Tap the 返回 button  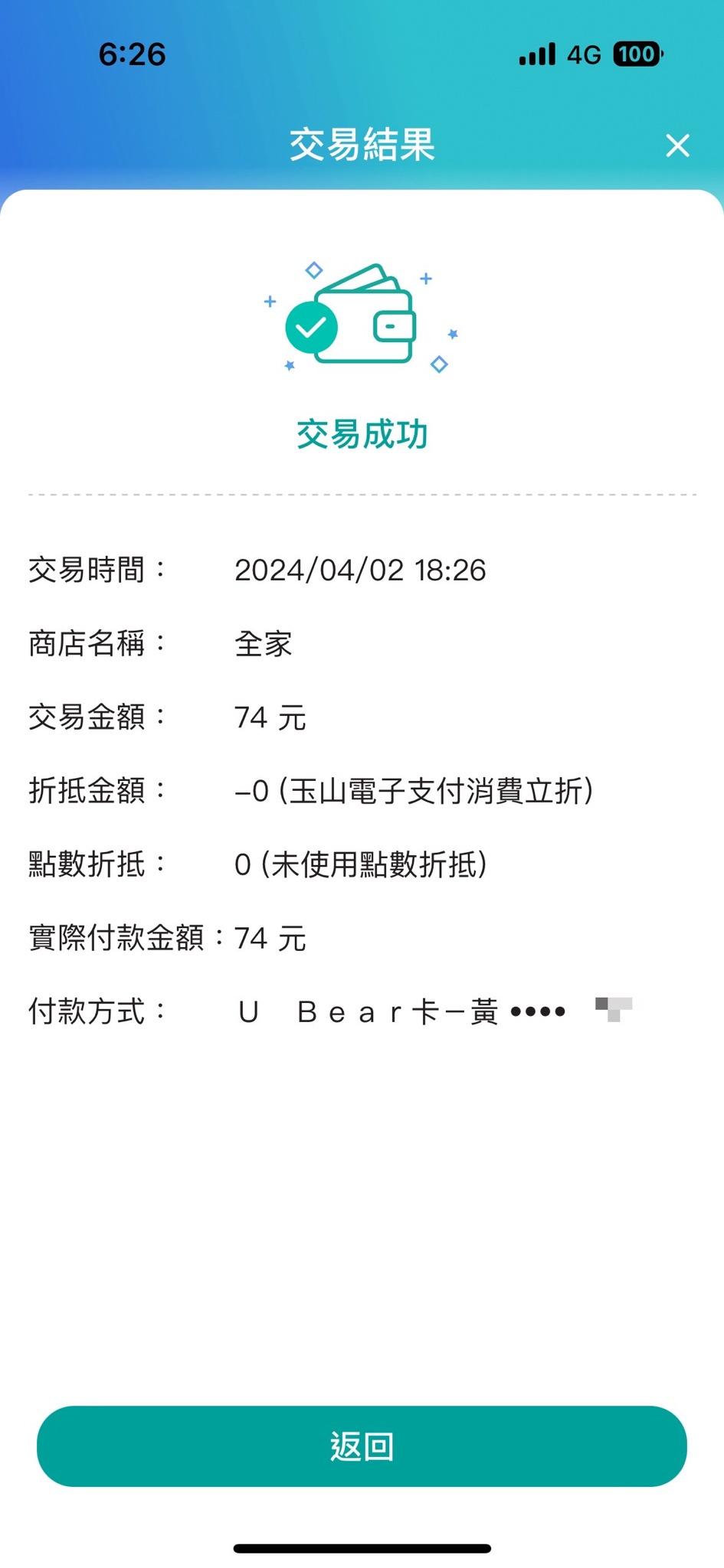(362, 1446)
